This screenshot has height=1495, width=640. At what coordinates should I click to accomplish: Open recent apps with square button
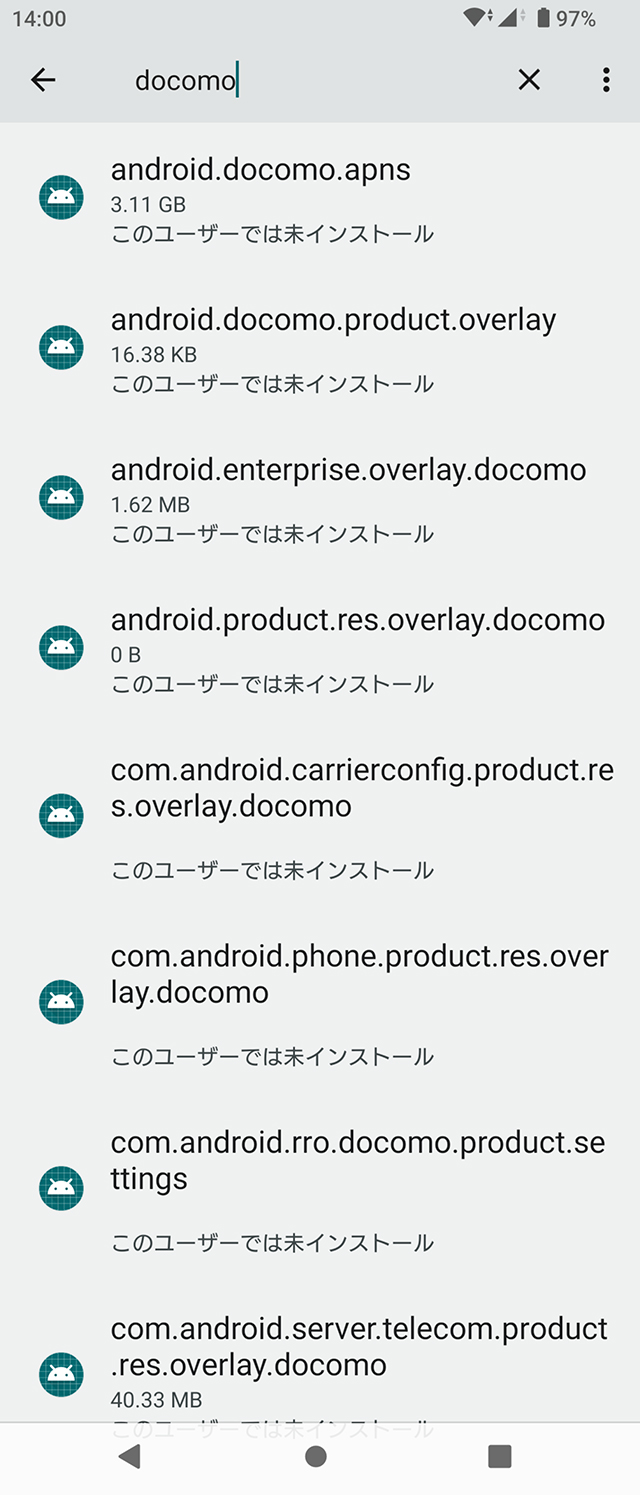[x=500, y=1456]
